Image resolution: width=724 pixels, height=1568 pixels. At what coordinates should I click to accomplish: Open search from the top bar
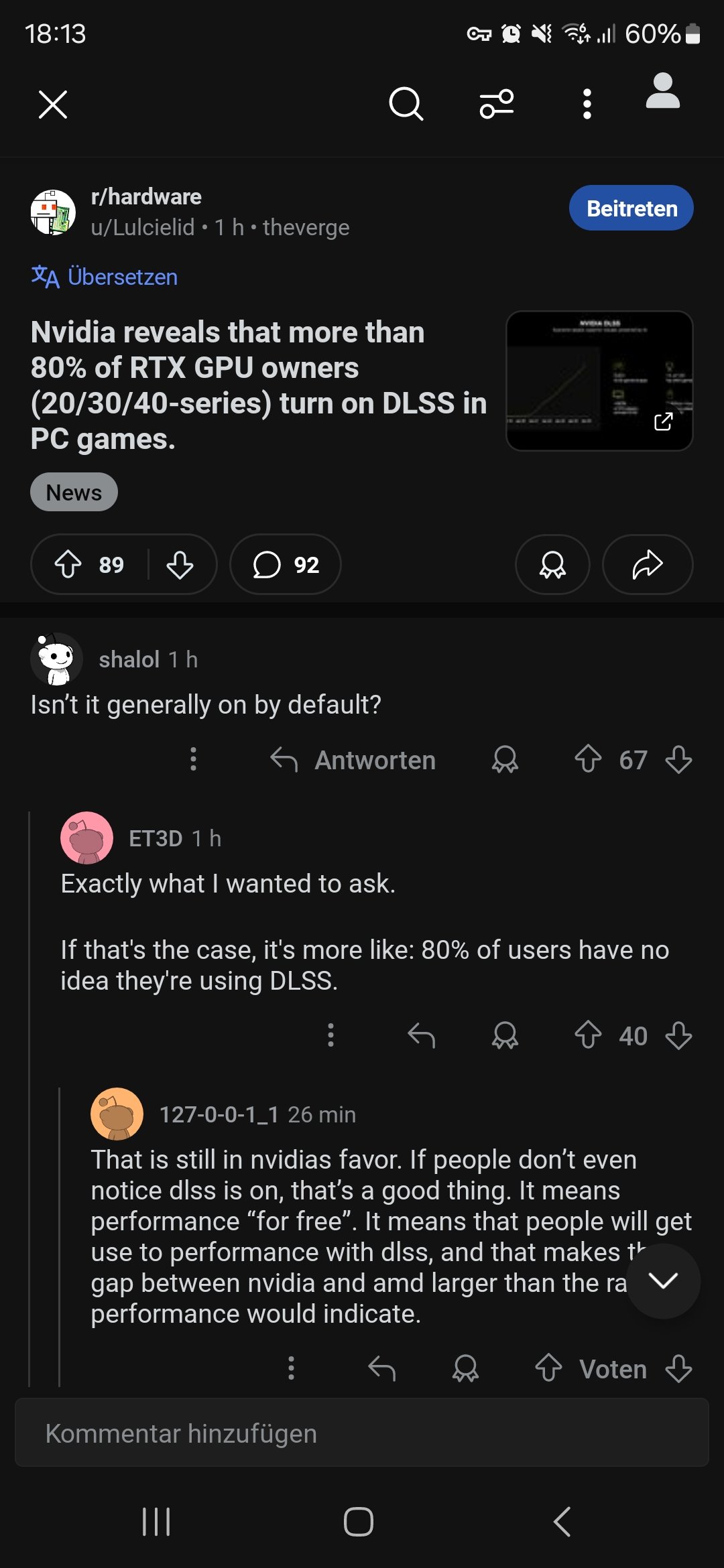pyautogui.click(x=406, y=104)
